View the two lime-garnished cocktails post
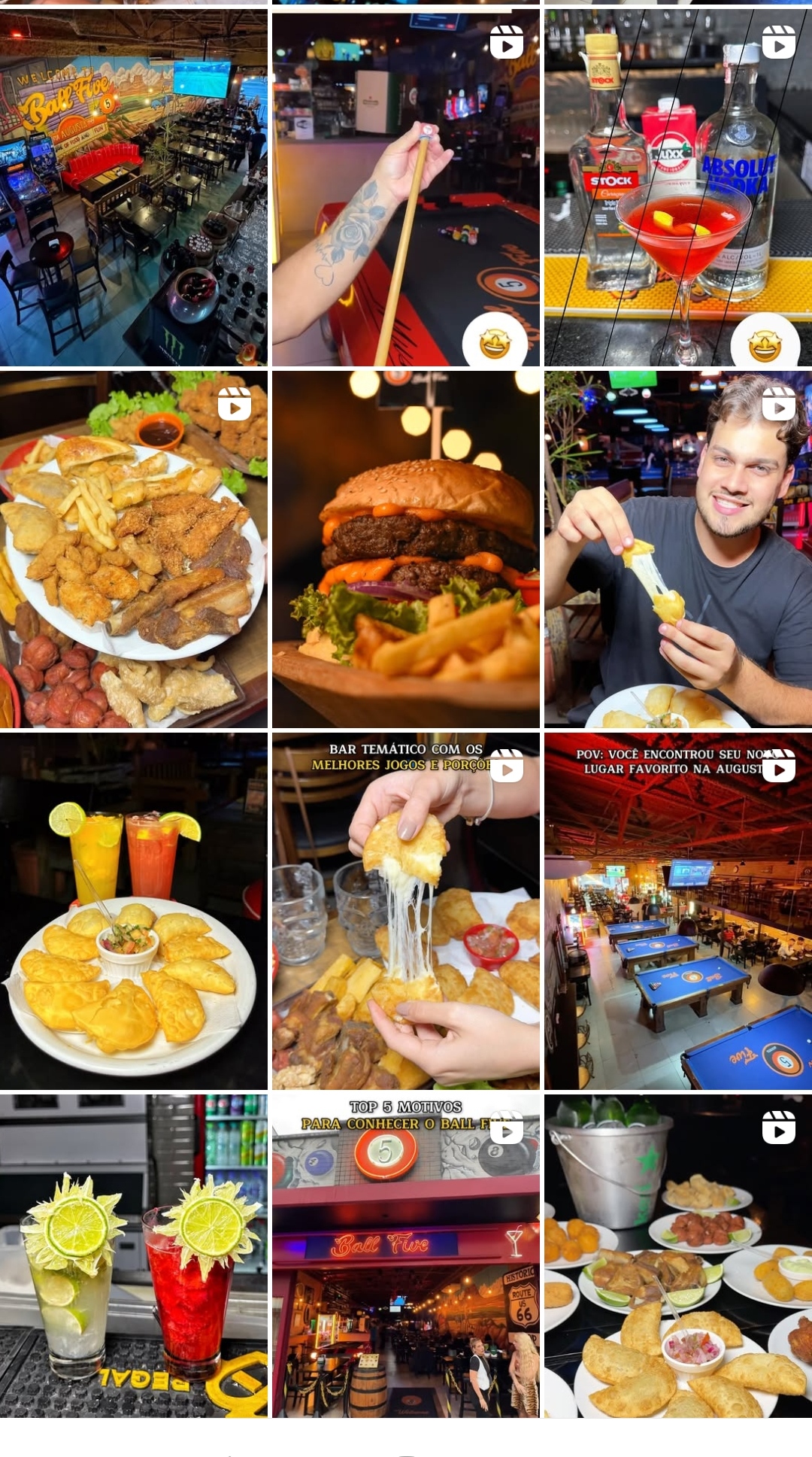The width and height of the screenshot is (812, 1457). pyautogui.click(x=134, y=1256)
